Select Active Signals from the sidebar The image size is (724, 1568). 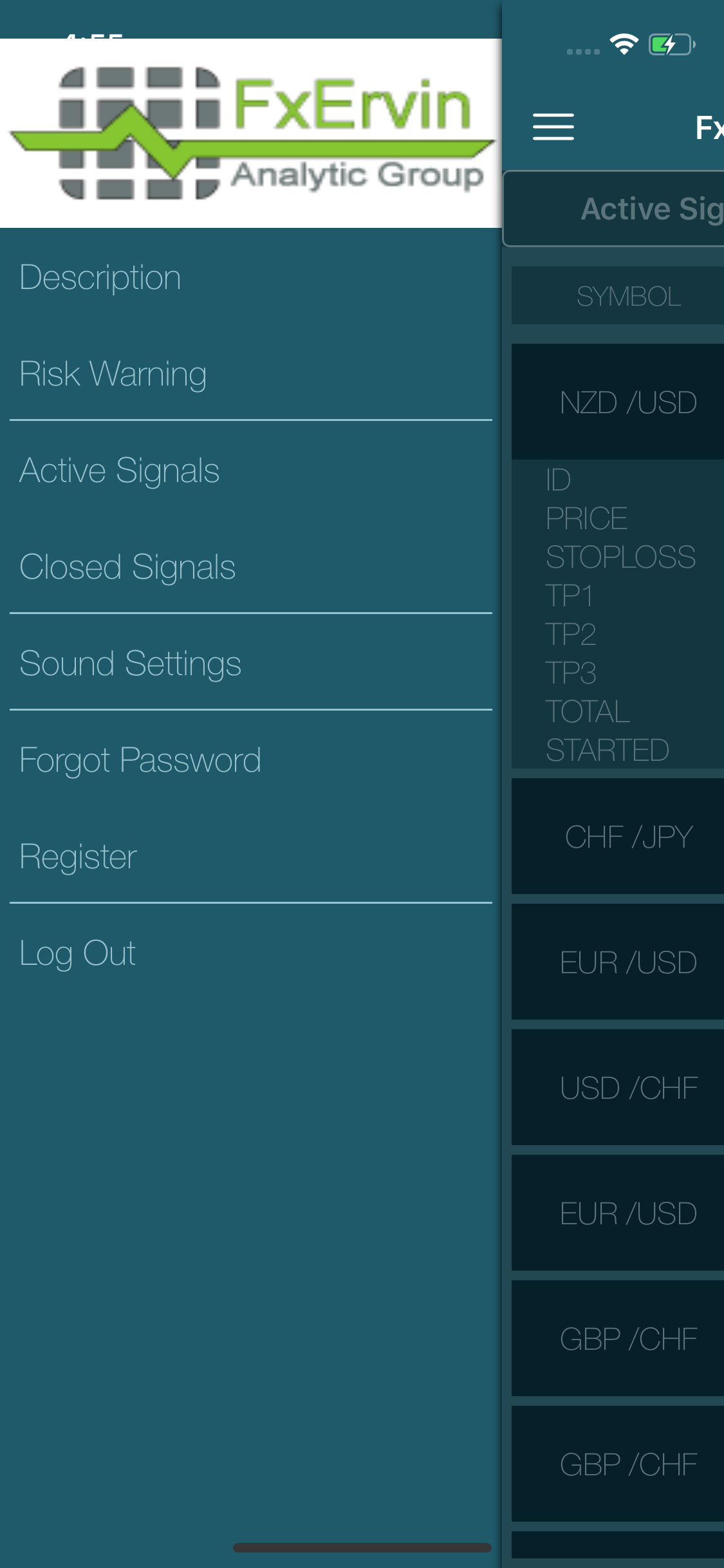point(119,470)
